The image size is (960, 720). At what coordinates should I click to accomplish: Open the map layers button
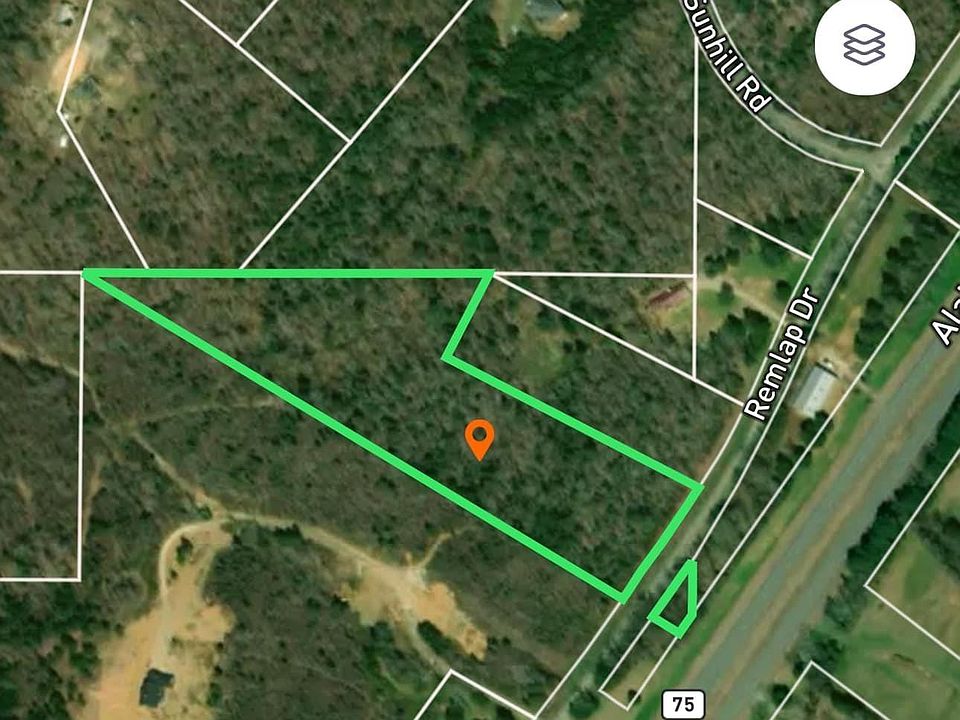865,44
